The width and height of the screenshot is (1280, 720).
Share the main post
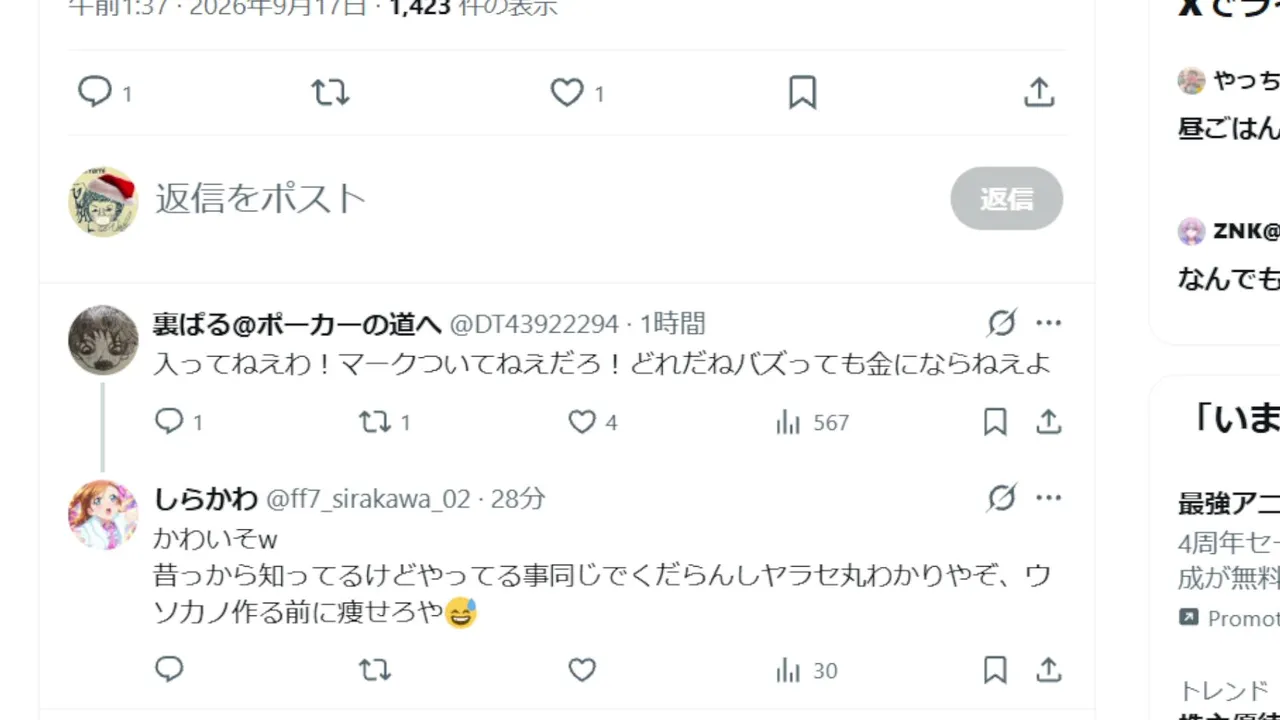click(x=1039, y=92)
